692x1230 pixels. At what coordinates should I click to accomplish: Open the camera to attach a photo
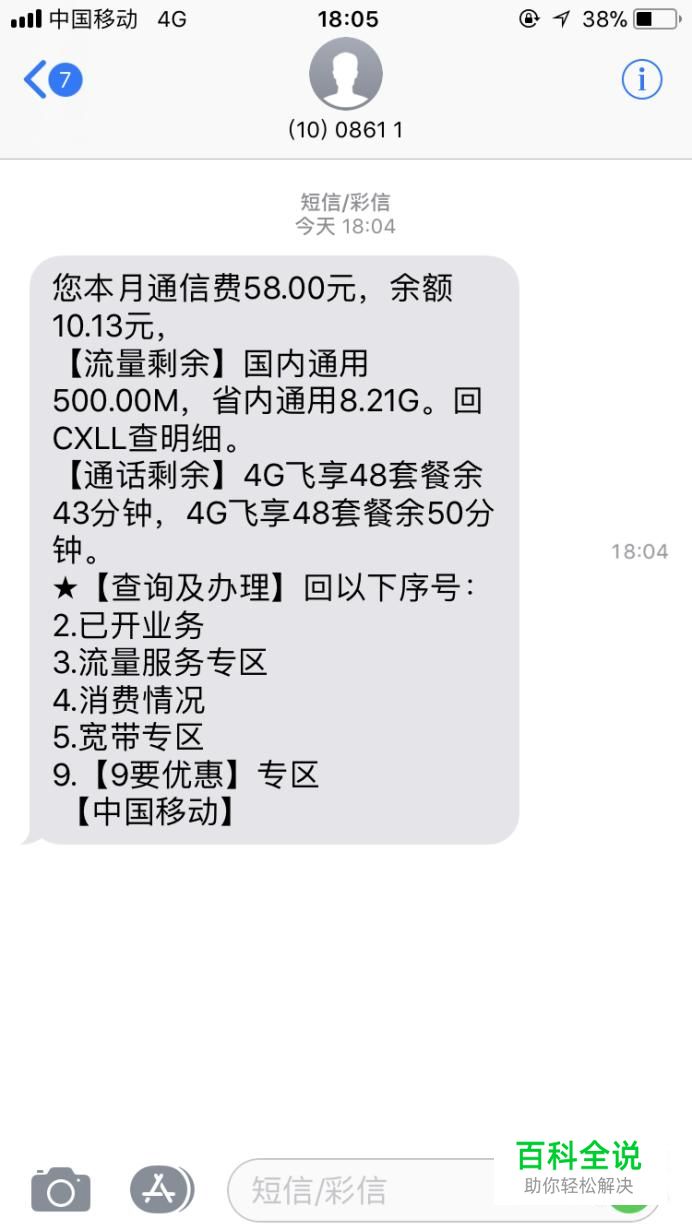pyautogui.click(x=61, y=1190)
